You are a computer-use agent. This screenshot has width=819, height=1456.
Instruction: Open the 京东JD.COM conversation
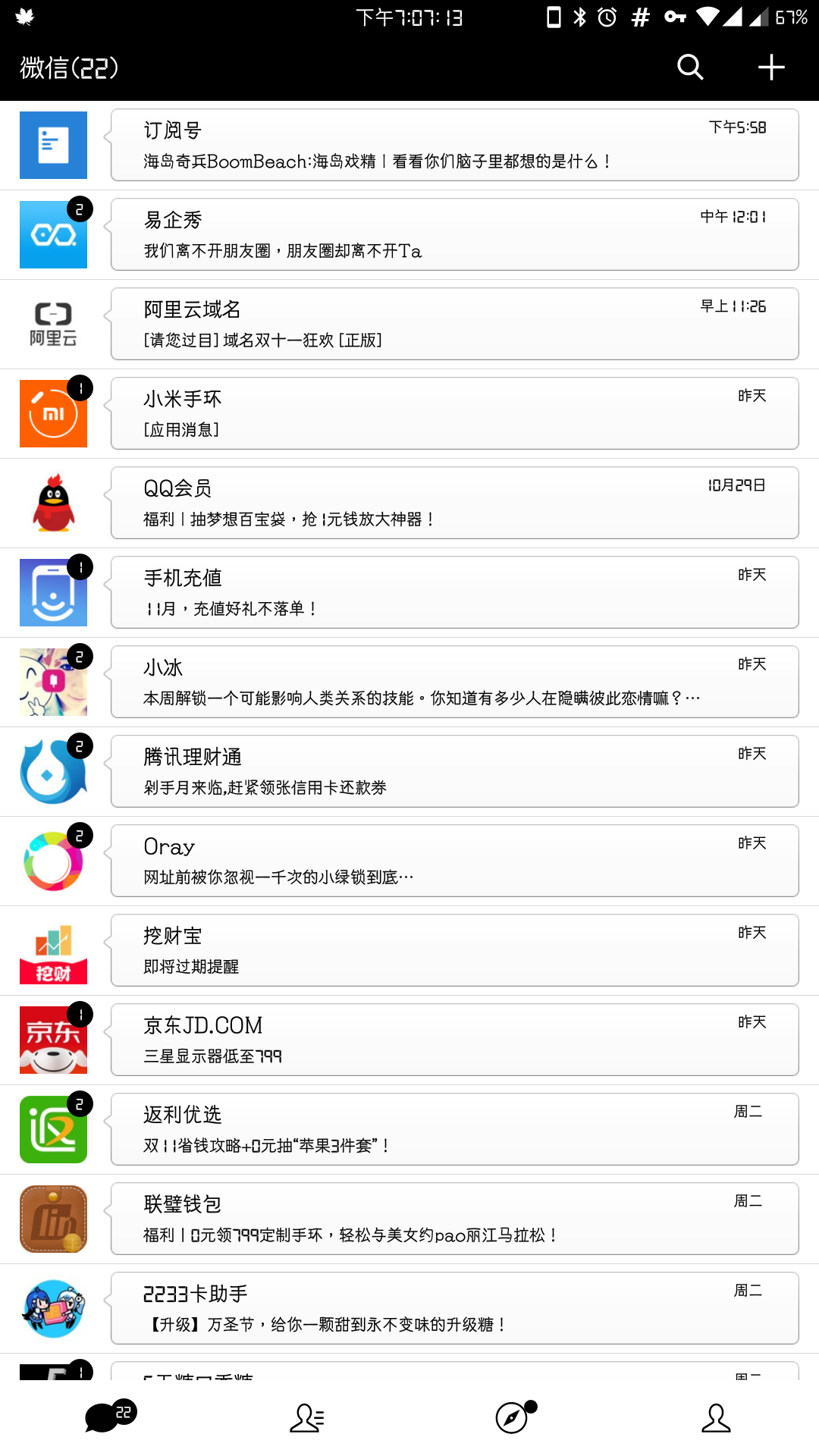409,1040
